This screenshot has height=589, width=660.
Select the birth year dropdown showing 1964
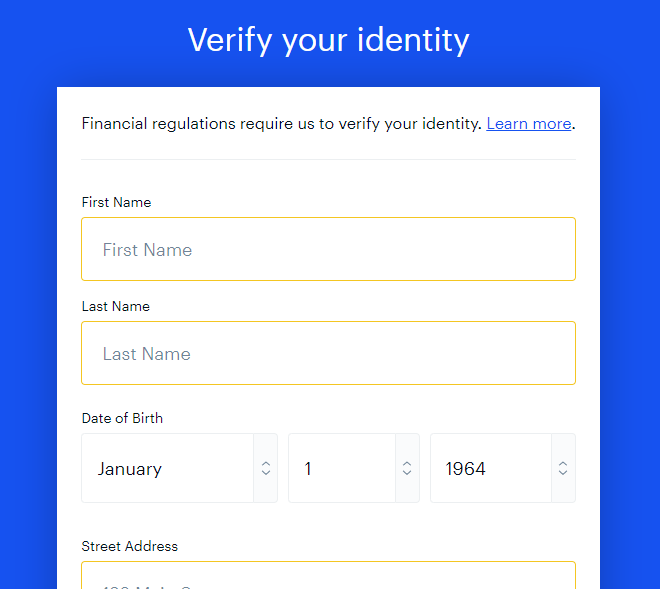pyautogui.click(x=502, y=468)
